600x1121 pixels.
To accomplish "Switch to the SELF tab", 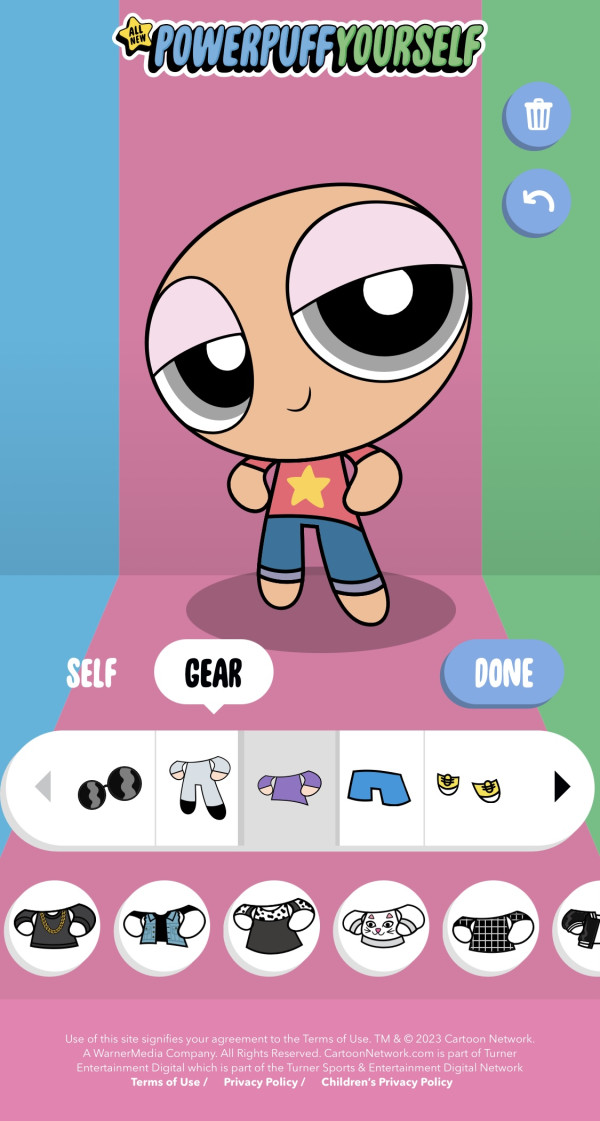I will click(x=92, y=673).
